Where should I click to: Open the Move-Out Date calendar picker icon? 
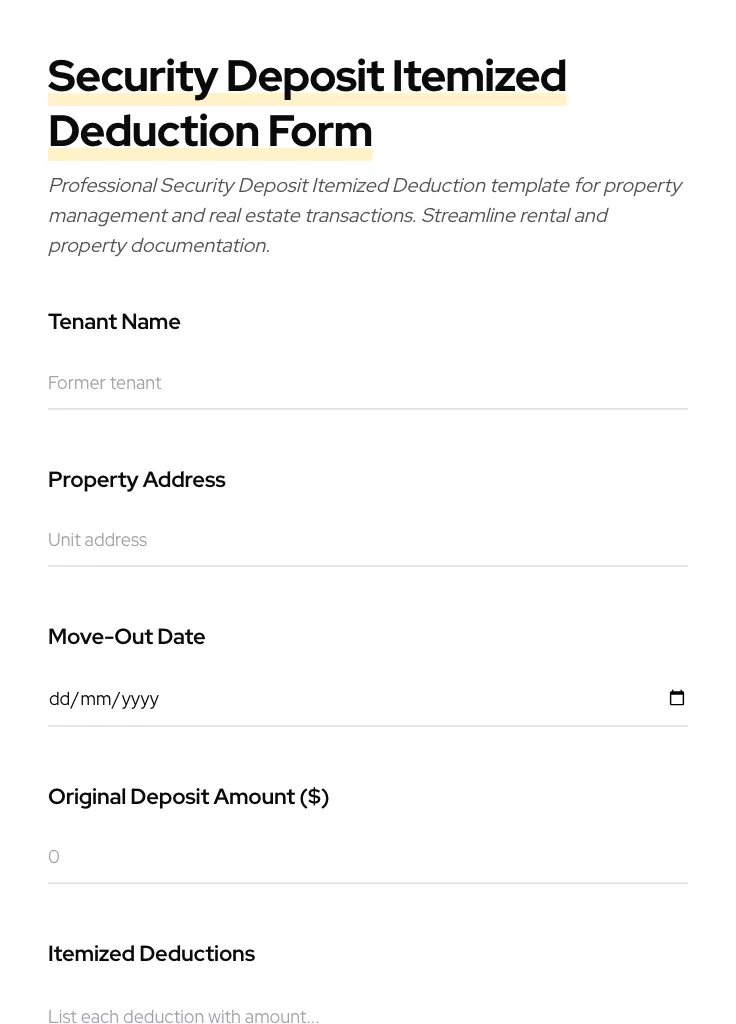677,698
